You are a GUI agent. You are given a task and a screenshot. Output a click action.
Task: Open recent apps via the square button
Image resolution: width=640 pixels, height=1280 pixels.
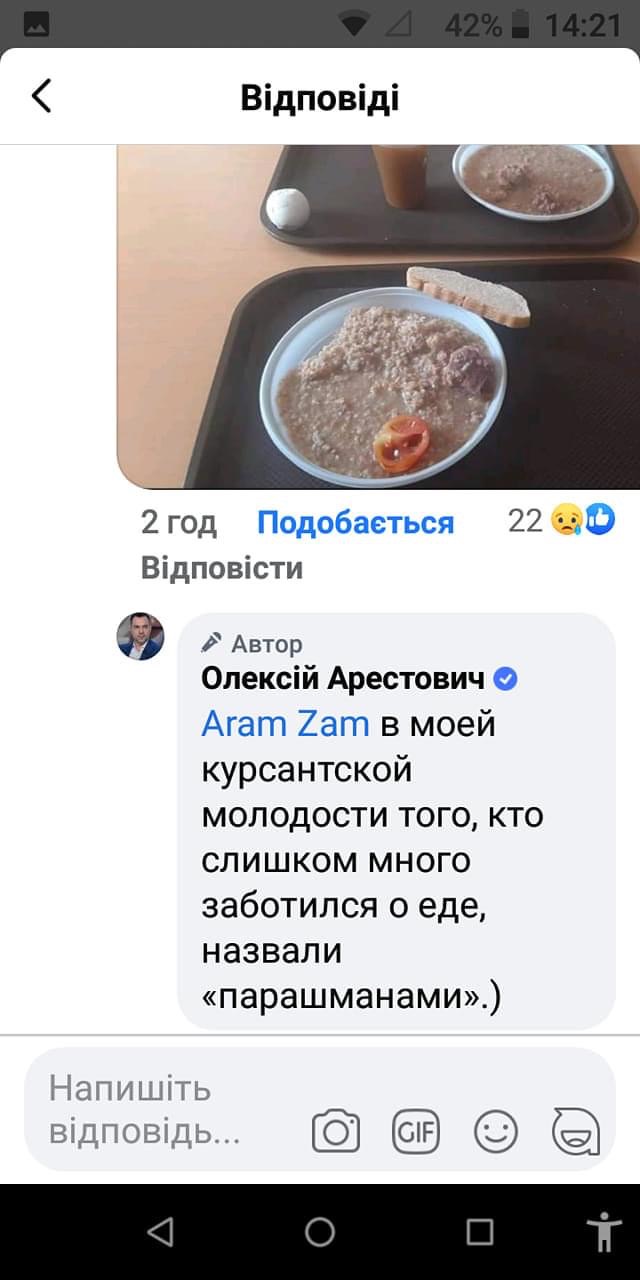click(480, 1232)
